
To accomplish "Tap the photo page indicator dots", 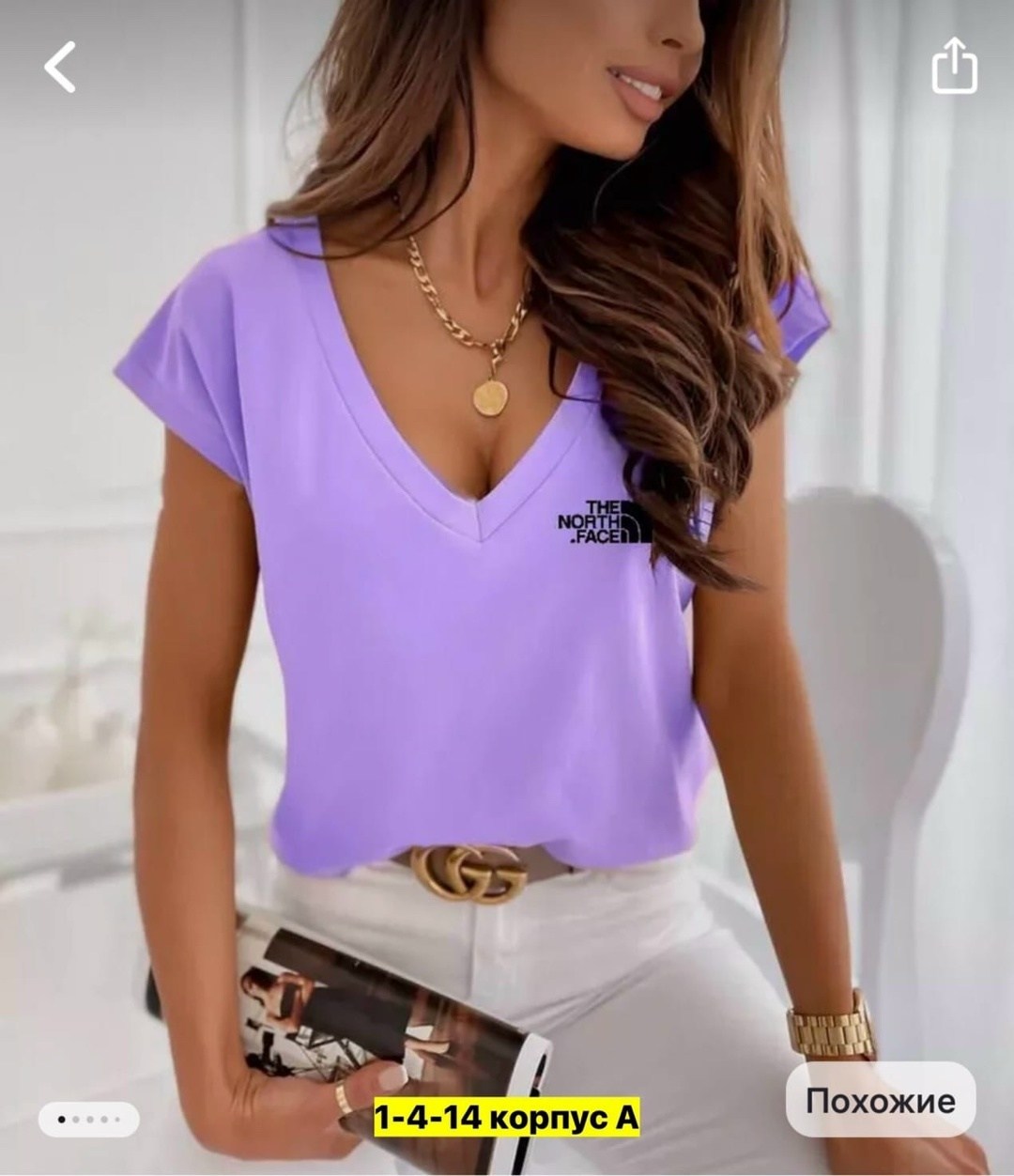I will tap(89, 1120).
